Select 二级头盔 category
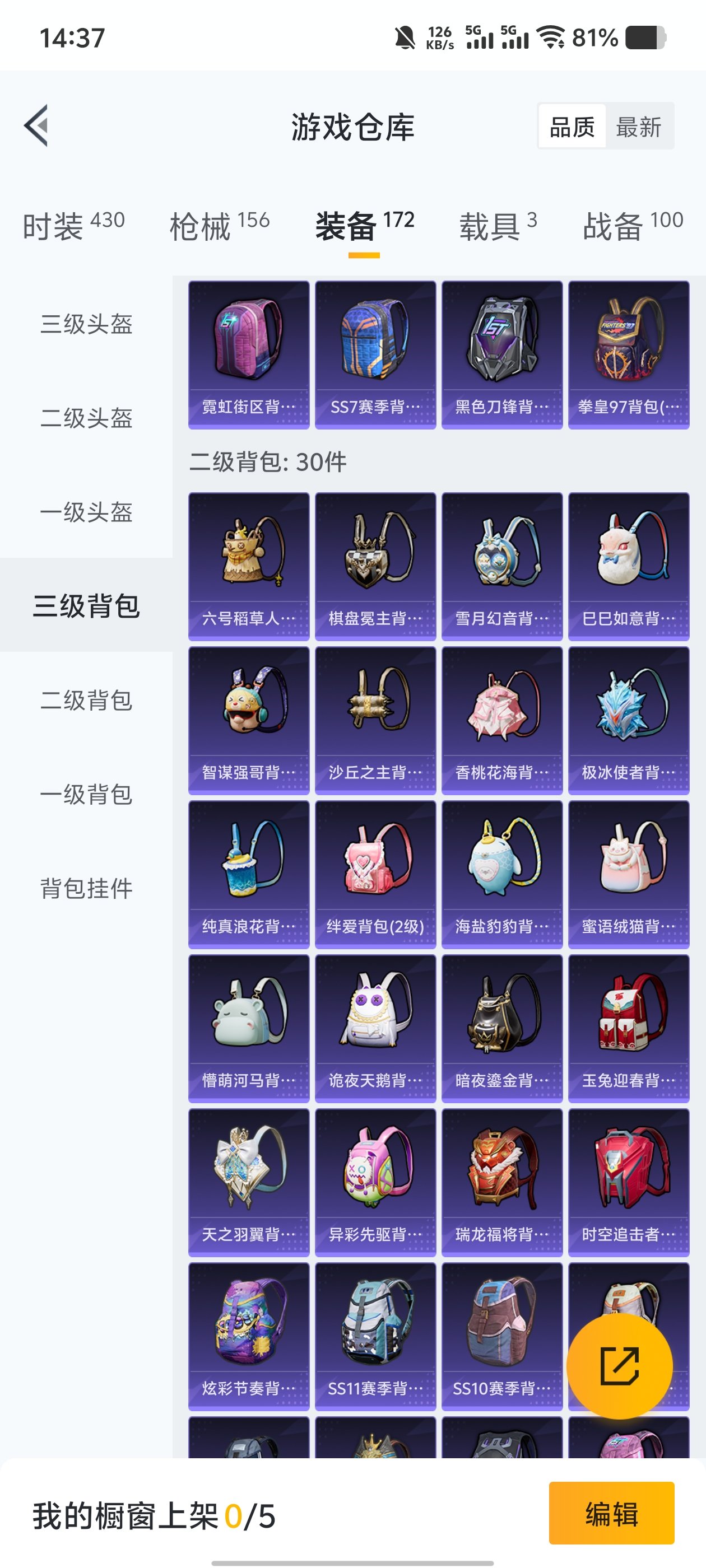Image resolution: width=706 pixels, height=1568 pixels. pos(86,418)
